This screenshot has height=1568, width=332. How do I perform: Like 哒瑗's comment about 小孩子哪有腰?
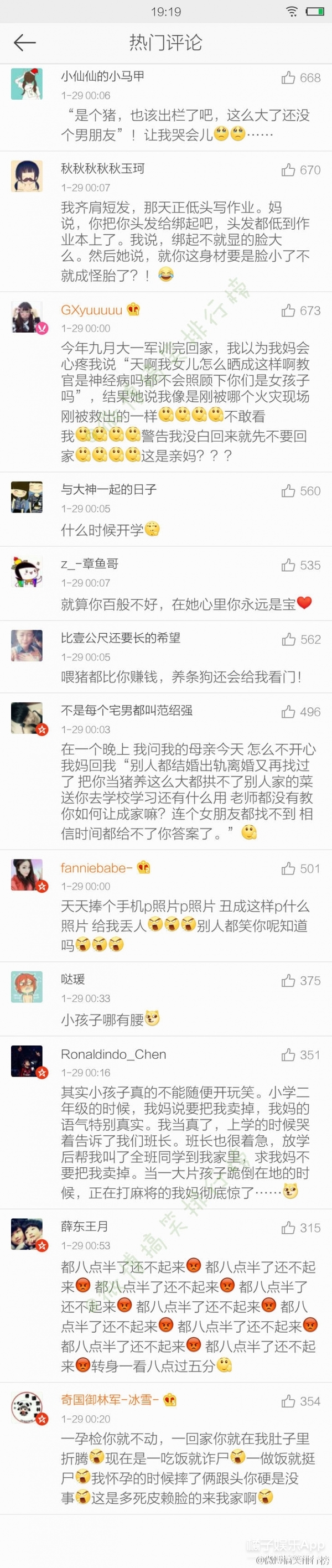tap(288, 981)
